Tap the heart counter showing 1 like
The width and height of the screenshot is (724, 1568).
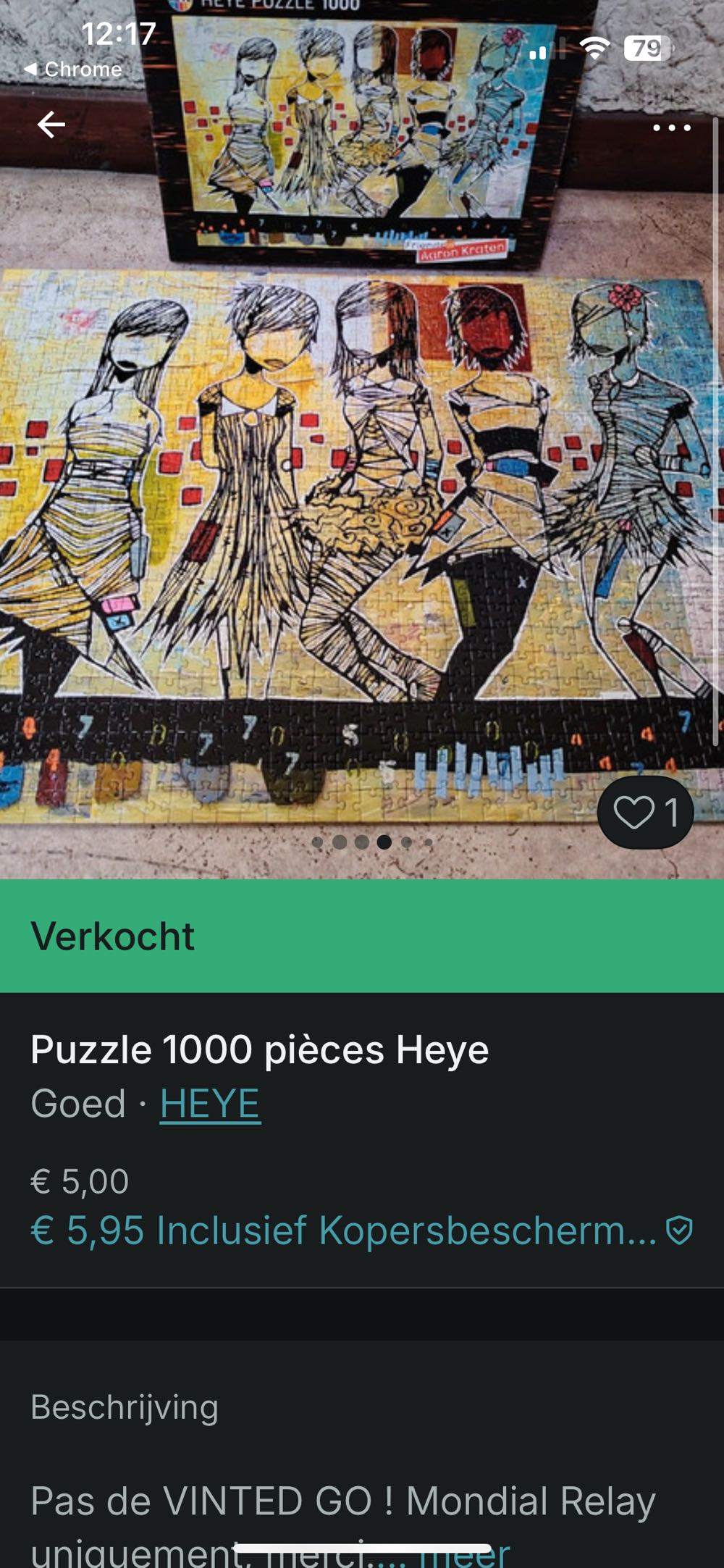(673, 811)
